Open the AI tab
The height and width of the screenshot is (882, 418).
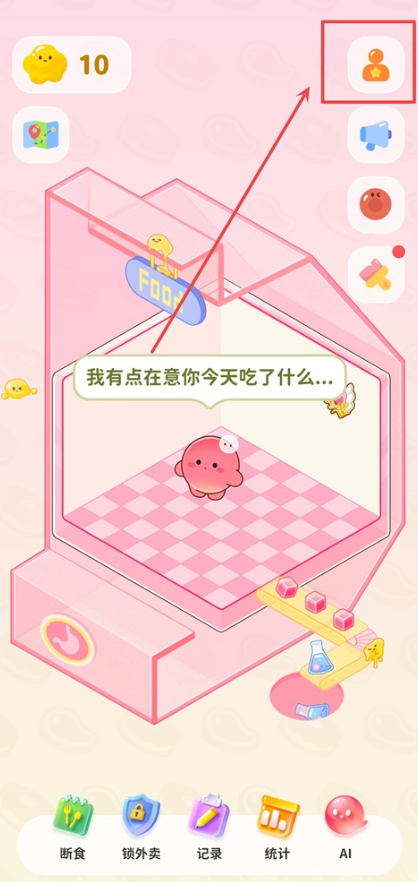tap(345, 827)
